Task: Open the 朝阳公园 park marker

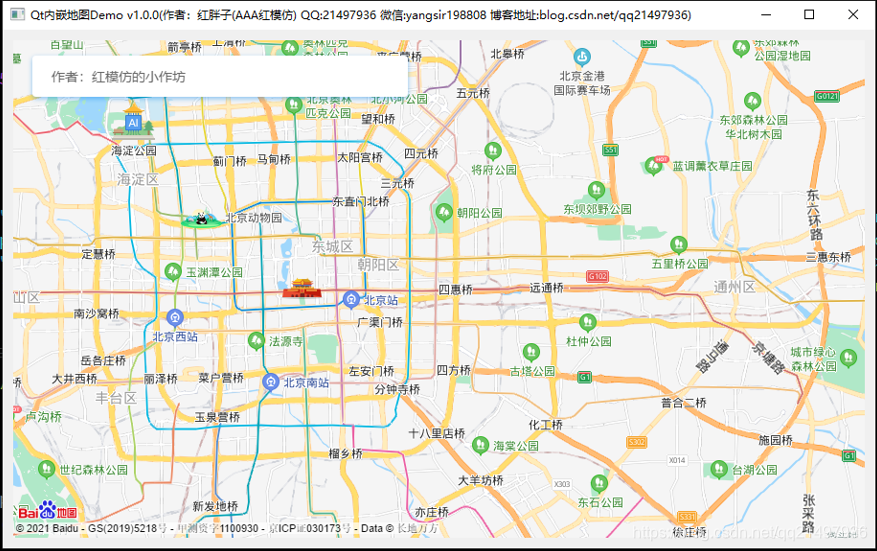Action: point(444,212)
